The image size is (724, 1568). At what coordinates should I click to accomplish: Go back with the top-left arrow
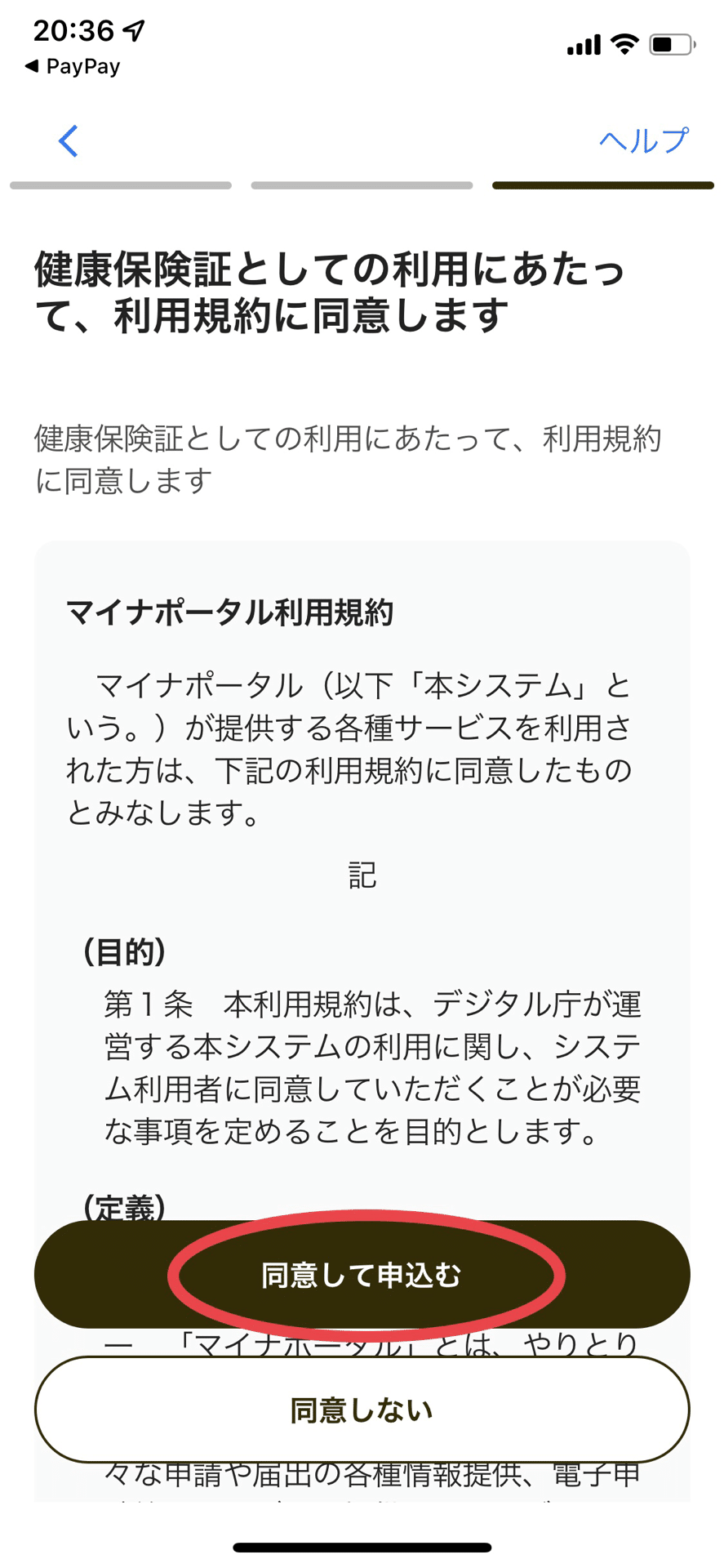(69, 141)
